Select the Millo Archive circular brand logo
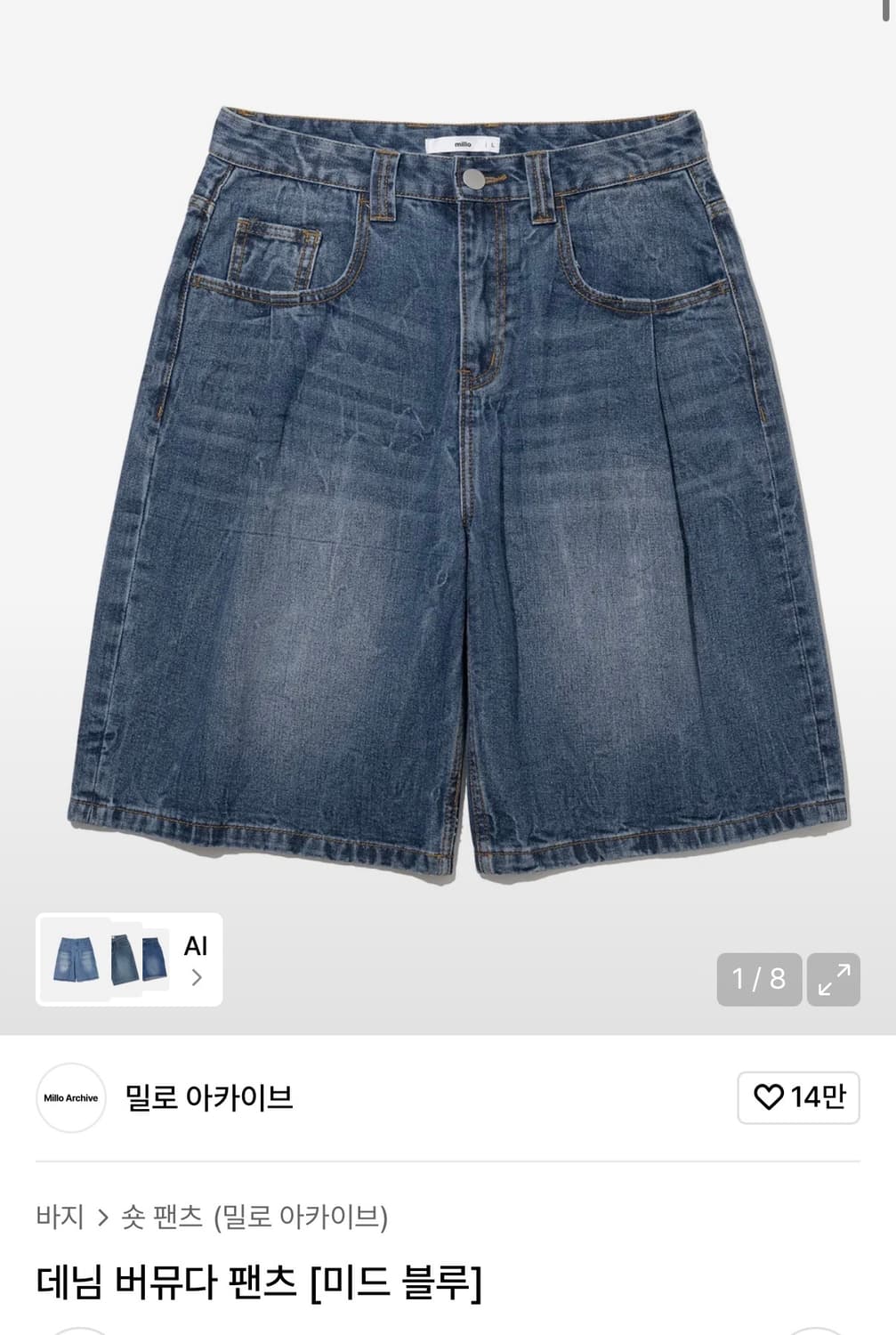Image resolution: width=896 pixels, height=1335 pixels. (71, 1096)
